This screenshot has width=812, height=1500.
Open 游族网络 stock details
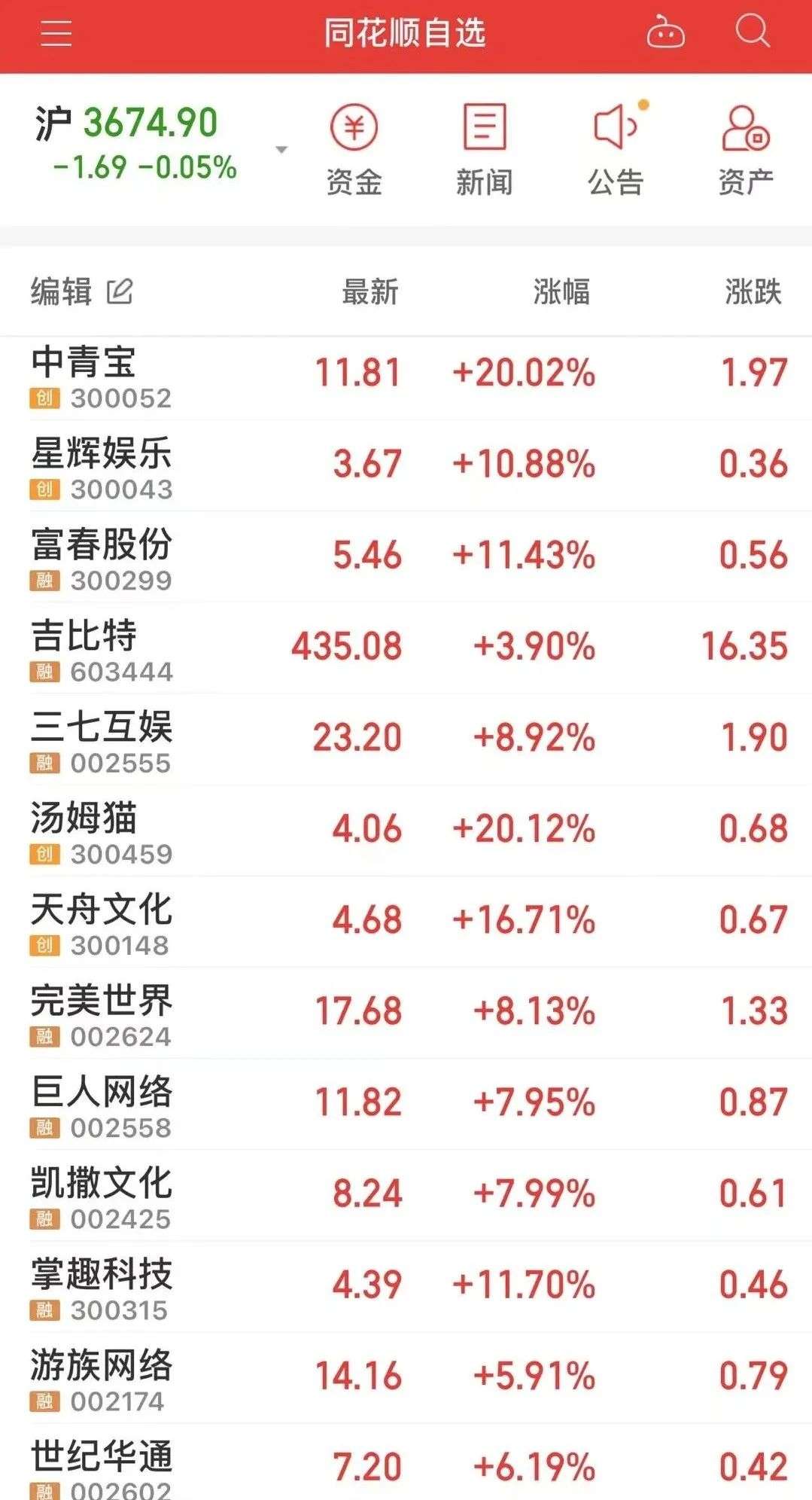[x=102, y=1365]
